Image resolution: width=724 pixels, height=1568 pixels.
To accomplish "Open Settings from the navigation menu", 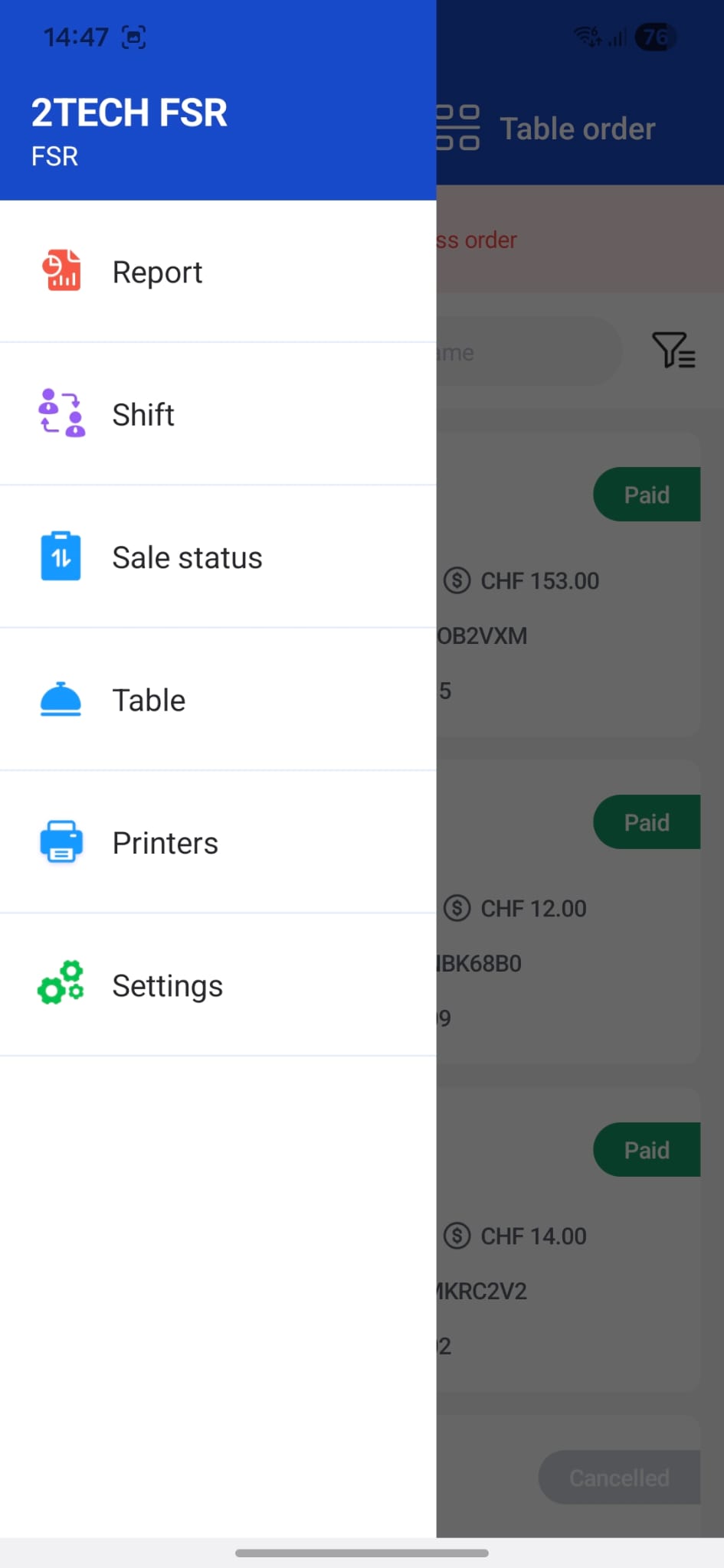I will [x=167, y=985].
